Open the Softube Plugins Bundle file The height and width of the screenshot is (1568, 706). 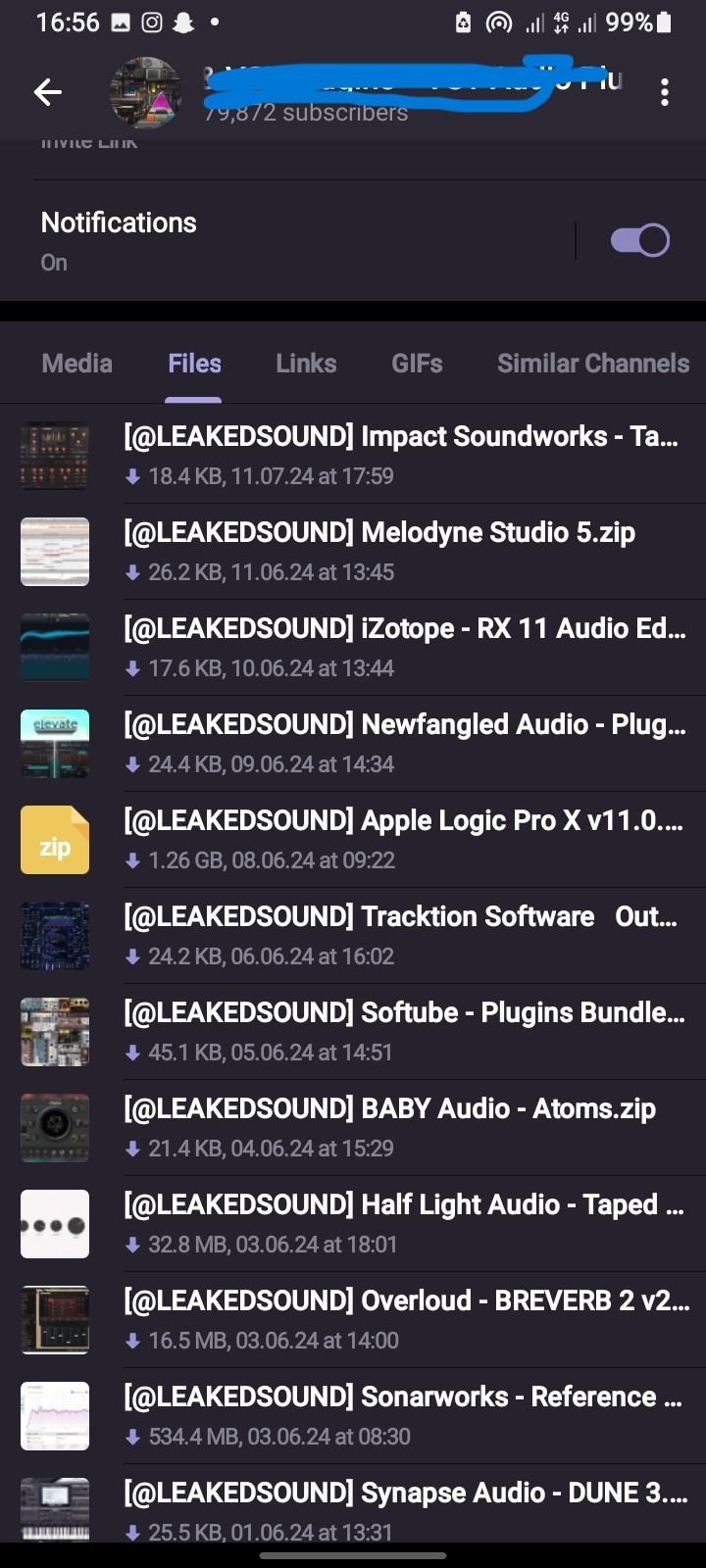(x=353, y=1032)
